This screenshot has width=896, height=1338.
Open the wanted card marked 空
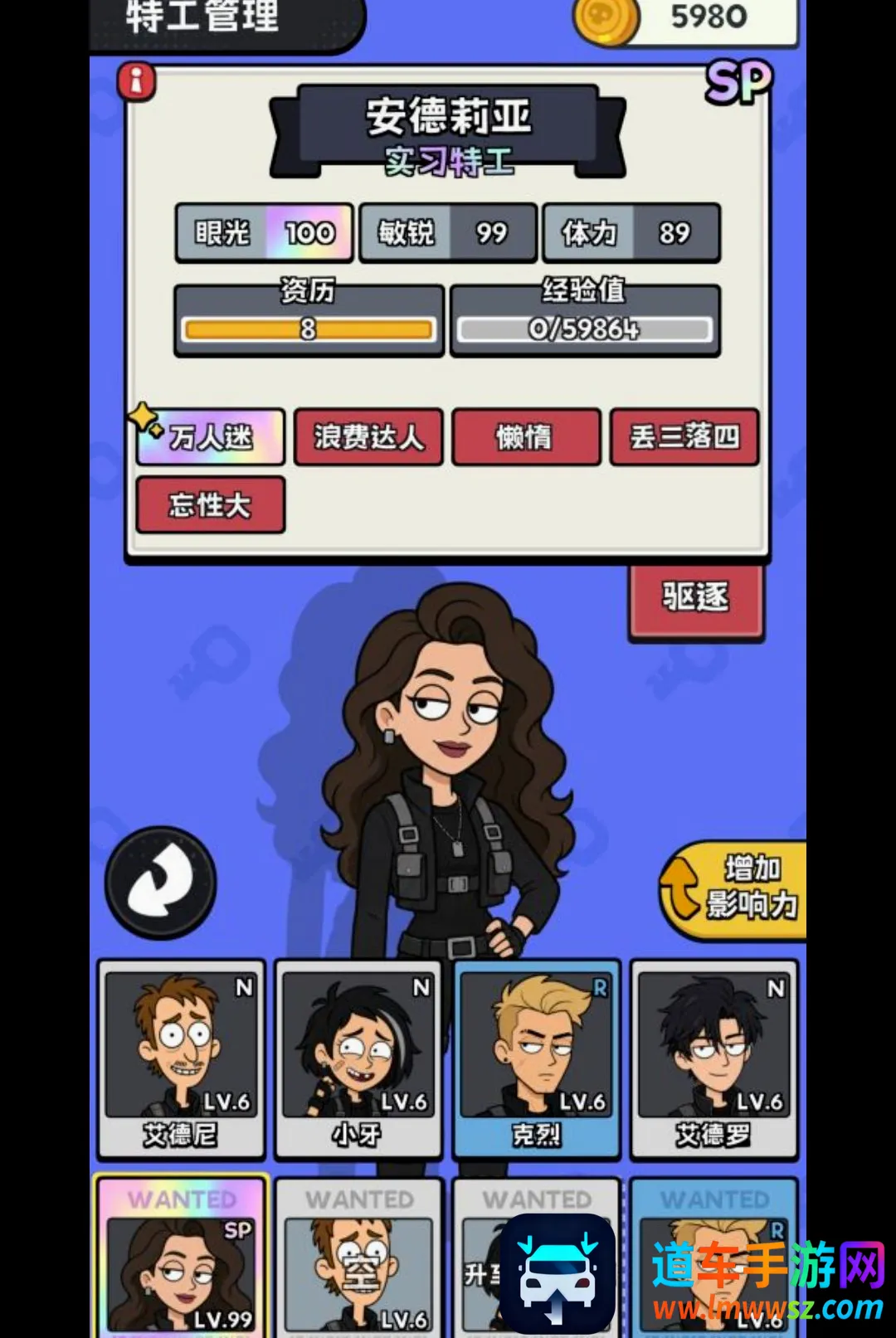point(358,1257)
